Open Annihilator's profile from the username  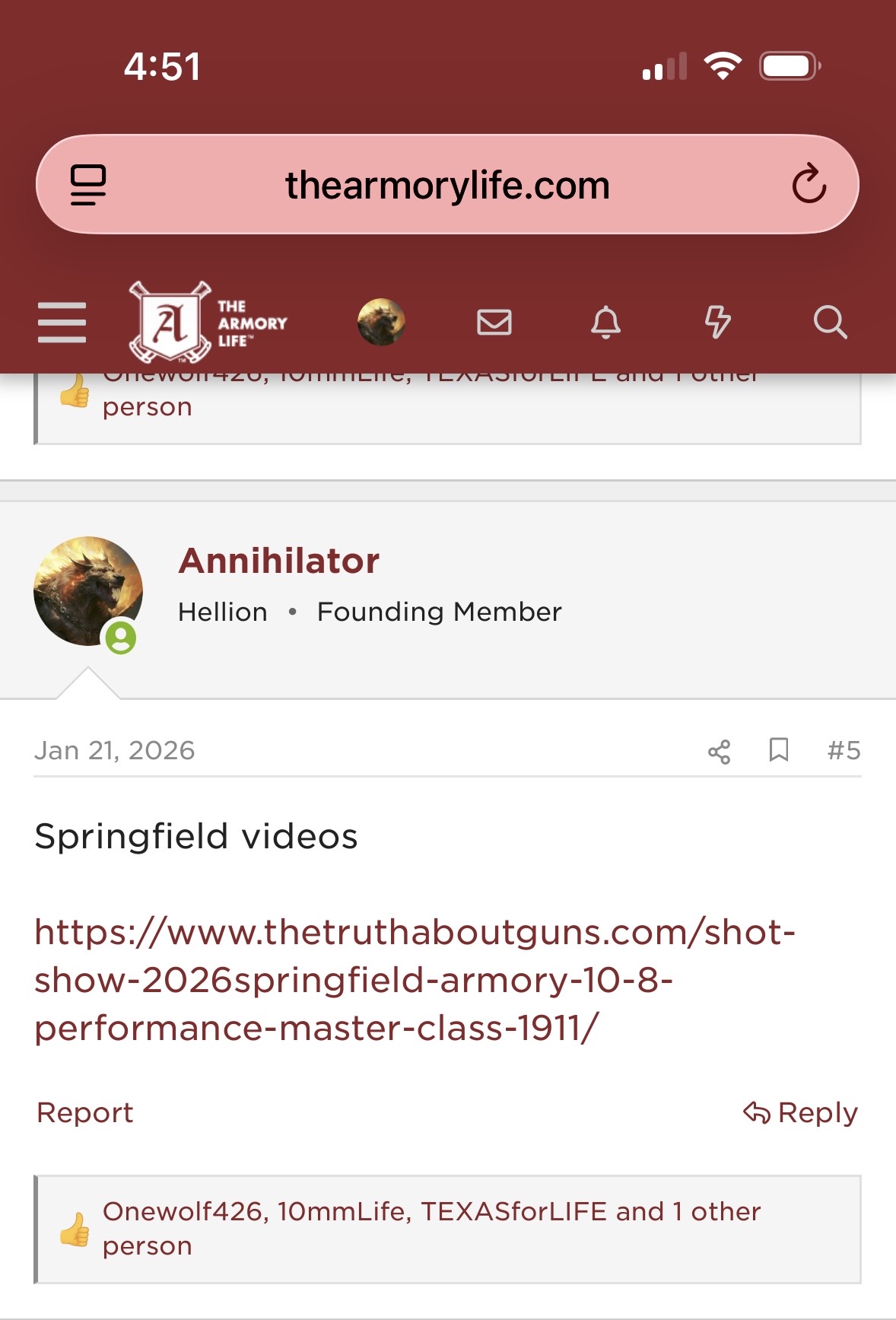click(x=279, y=561)
